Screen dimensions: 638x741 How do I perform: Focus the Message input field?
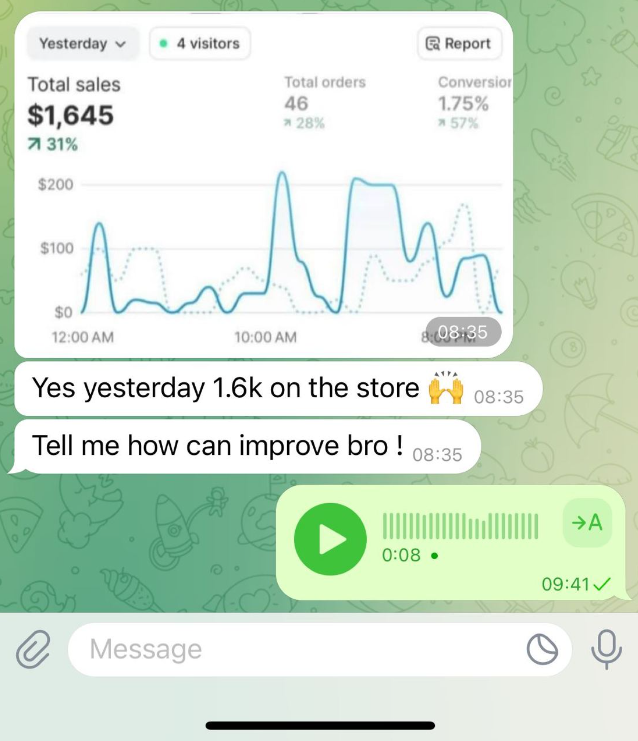point(300,650)
